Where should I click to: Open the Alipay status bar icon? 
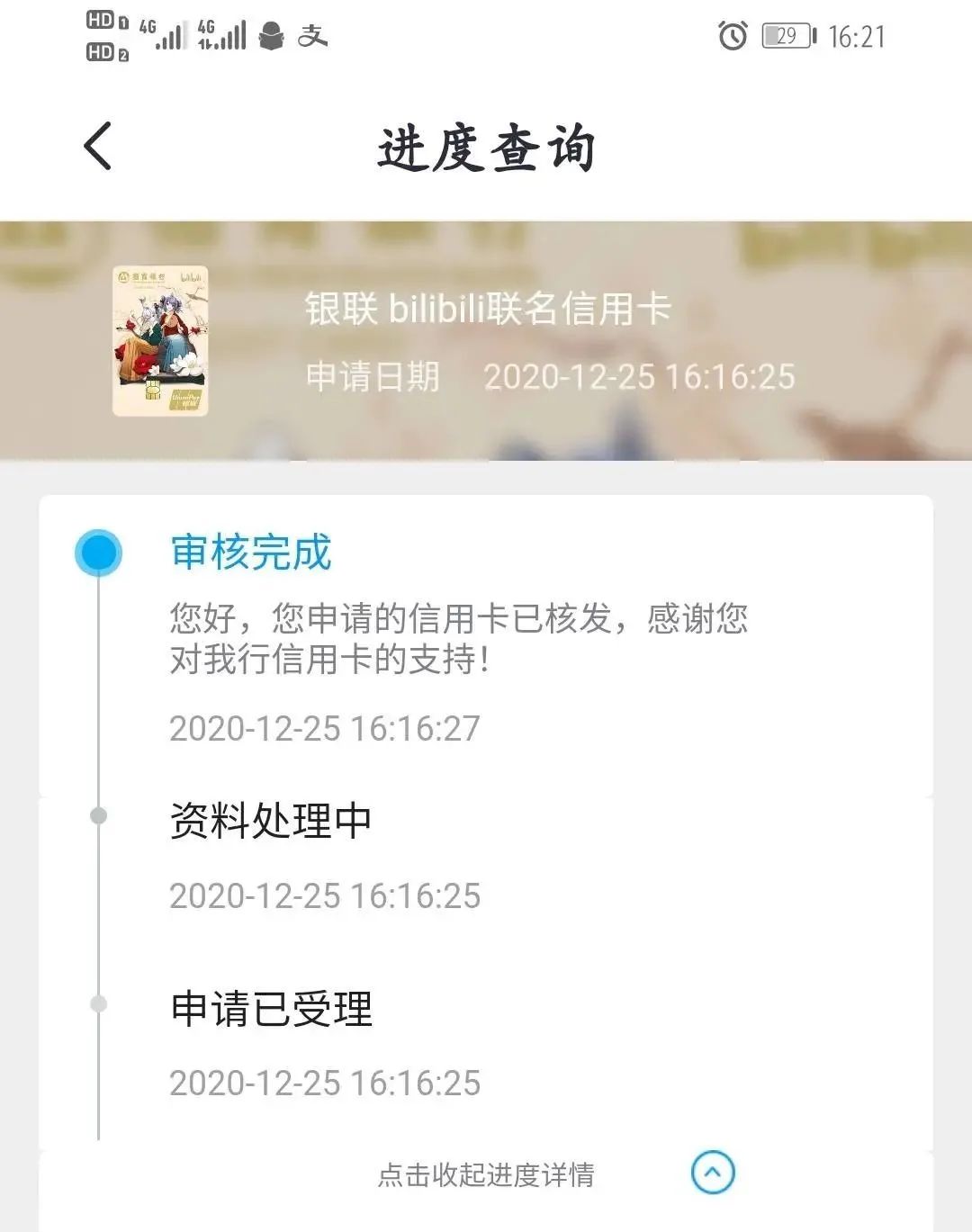315,37
